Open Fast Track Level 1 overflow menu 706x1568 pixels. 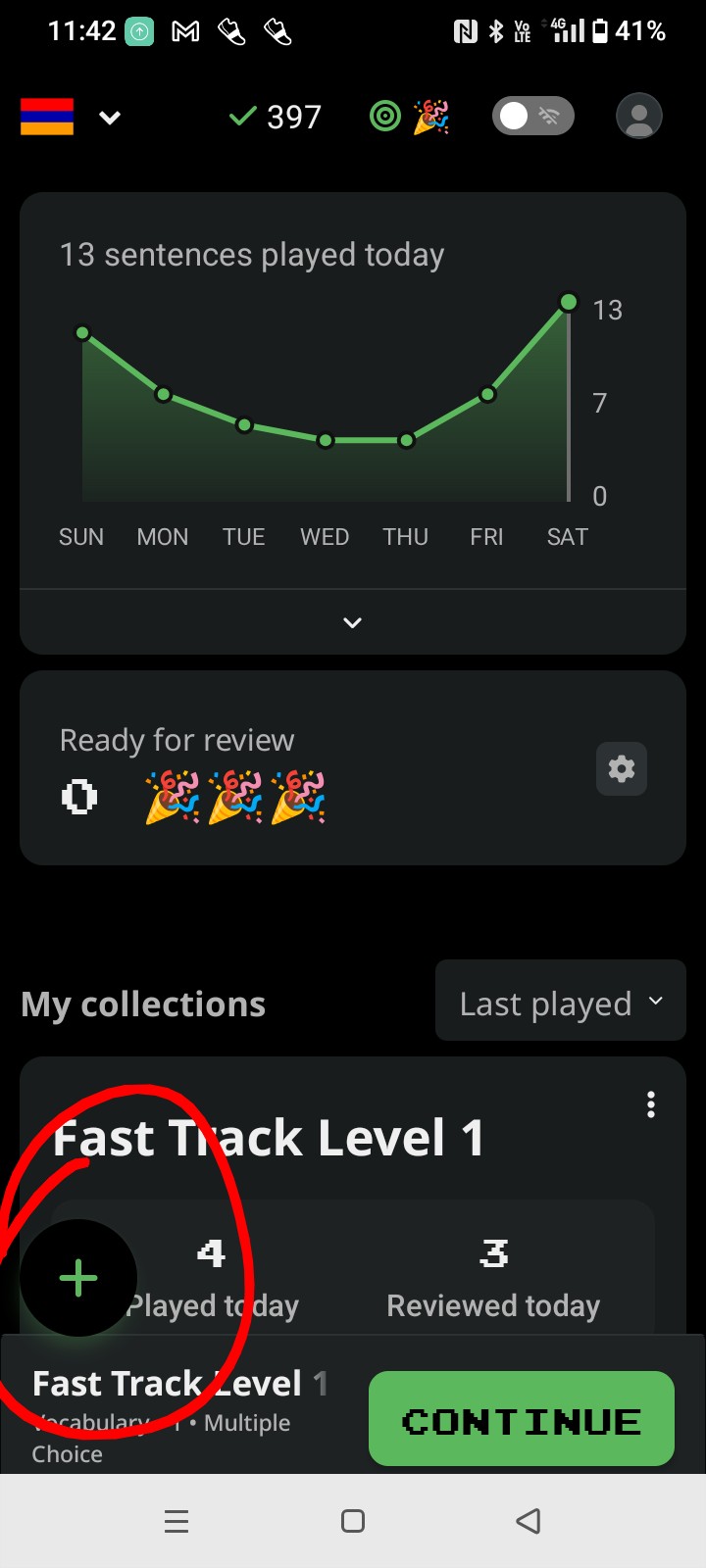pos(650,1105)
